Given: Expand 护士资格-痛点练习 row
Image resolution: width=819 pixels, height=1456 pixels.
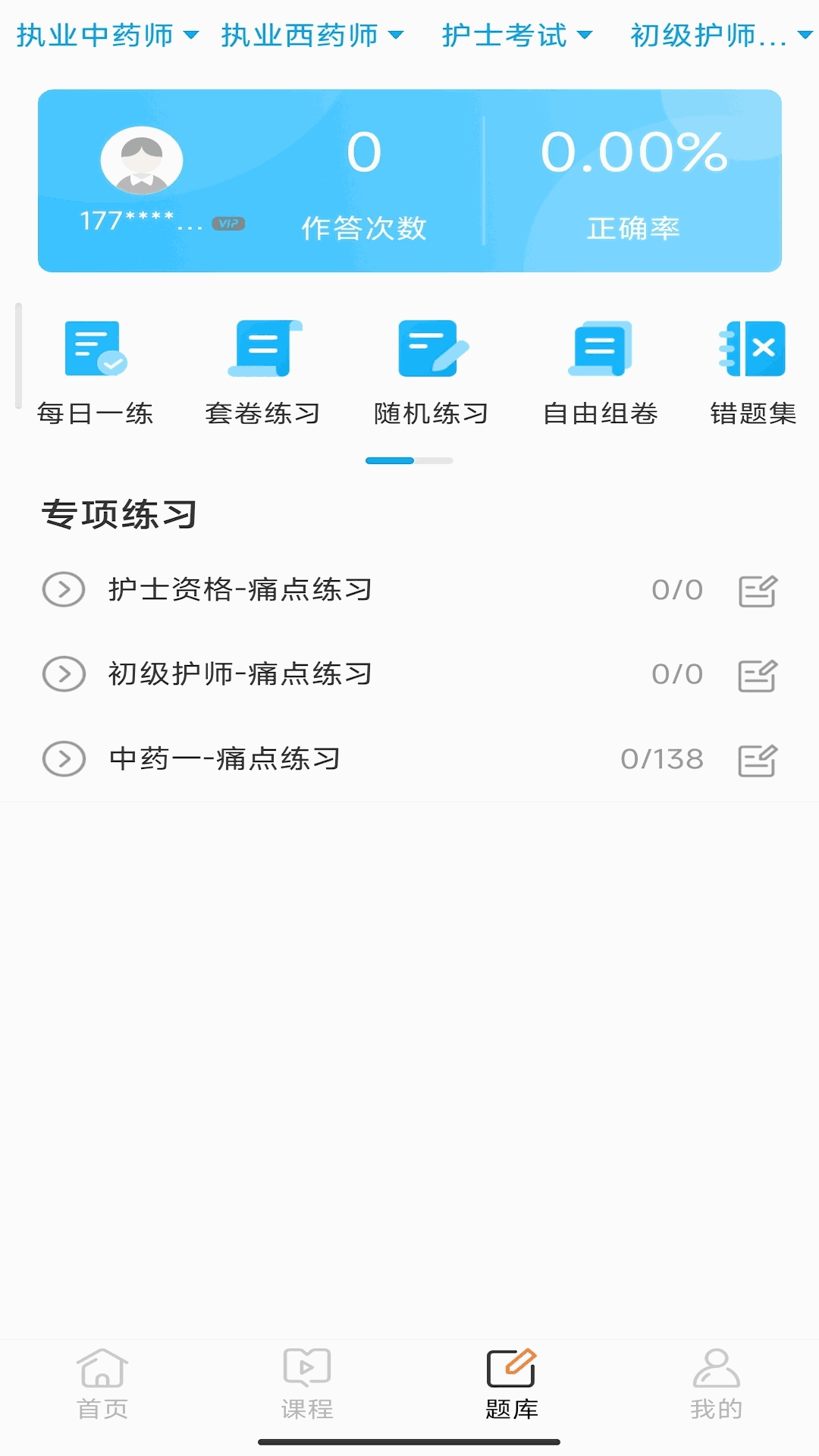Looking at the screenshot, I should (64, 590).
